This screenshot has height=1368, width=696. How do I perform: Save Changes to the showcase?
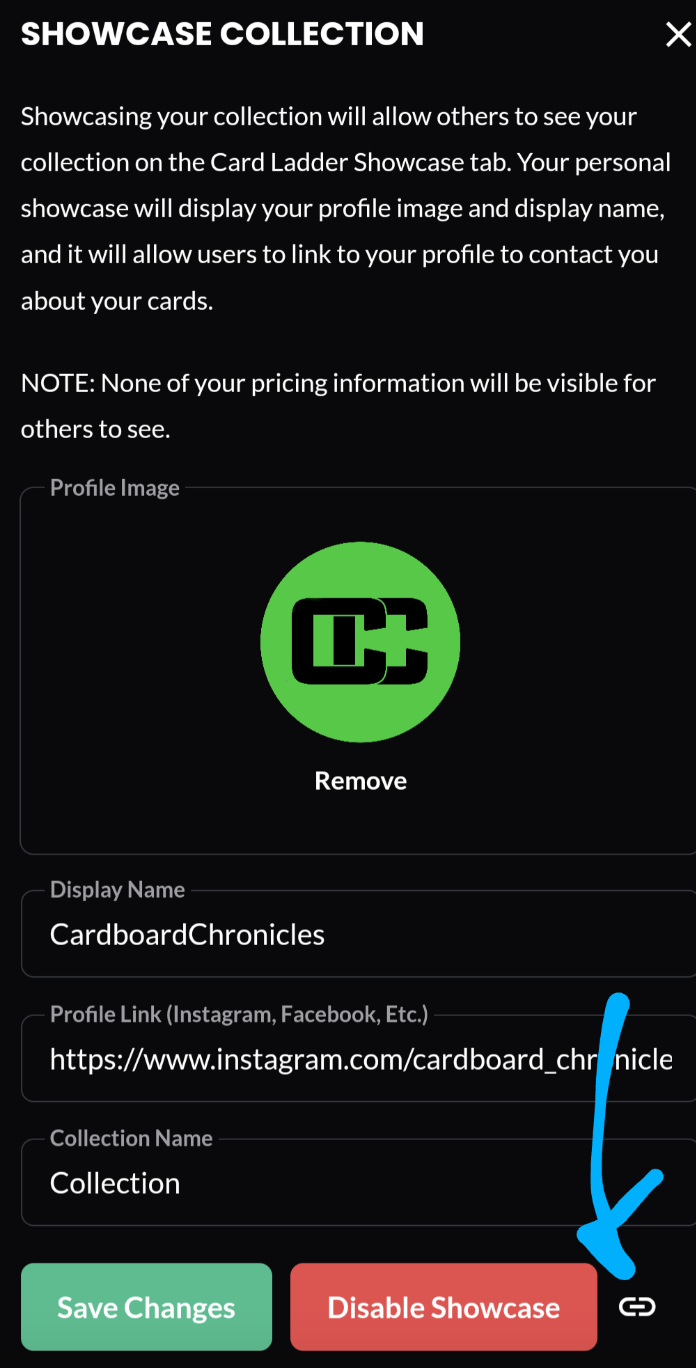tap(146, 1307)
